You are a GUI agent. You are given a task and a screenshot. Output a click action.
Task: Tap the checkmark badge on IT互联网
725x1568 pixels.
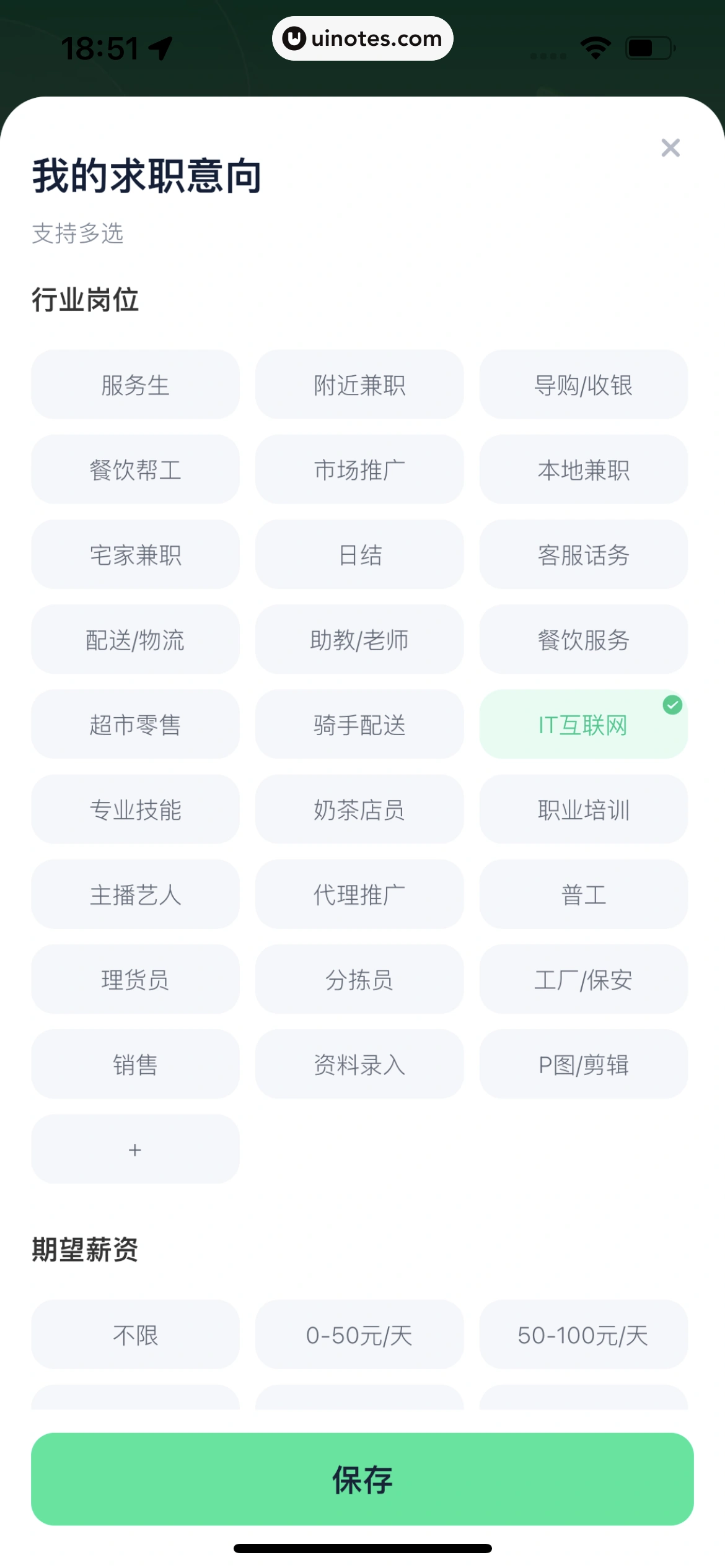pyautogui.click(x=672, y=705)
